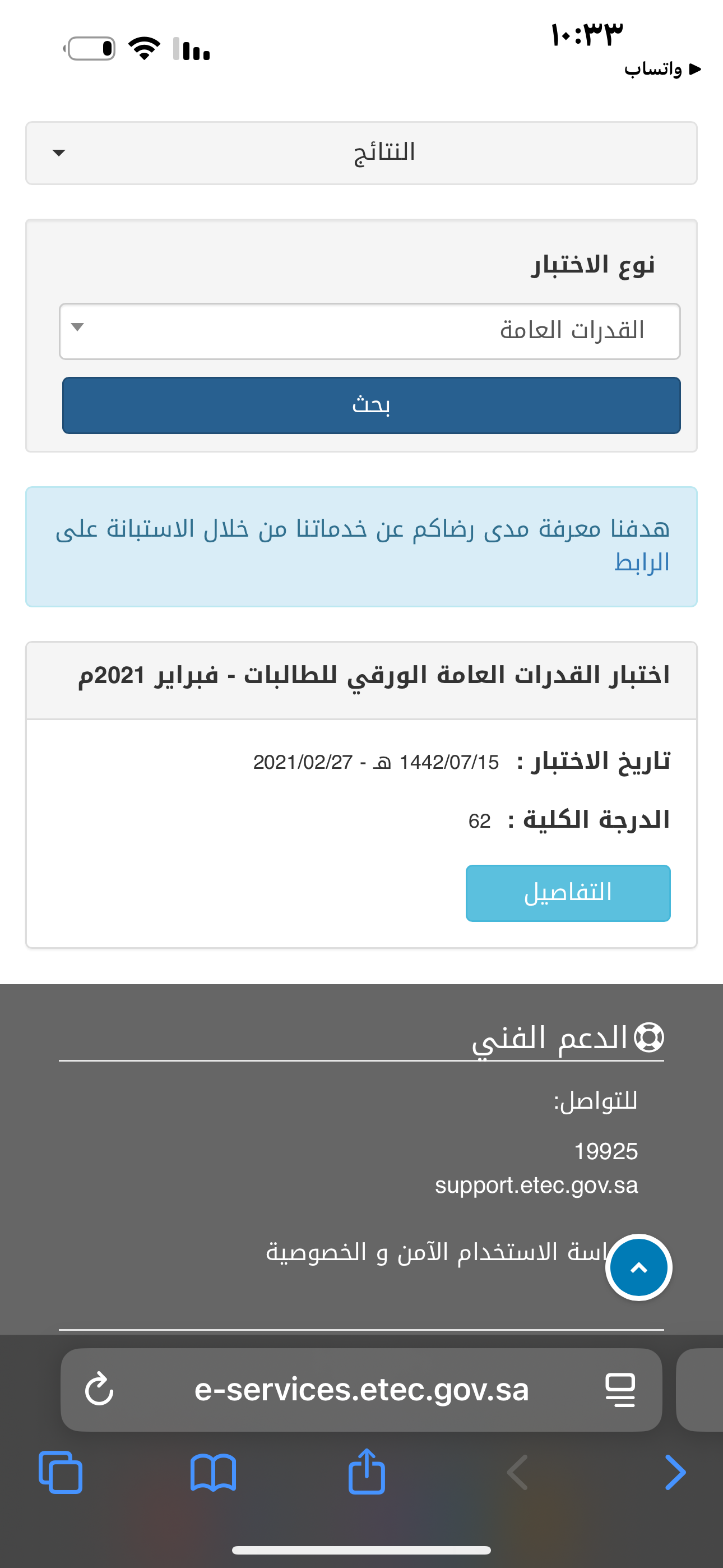
Task: Jump back to top with arrow button
Action: tap(638, 1268)
